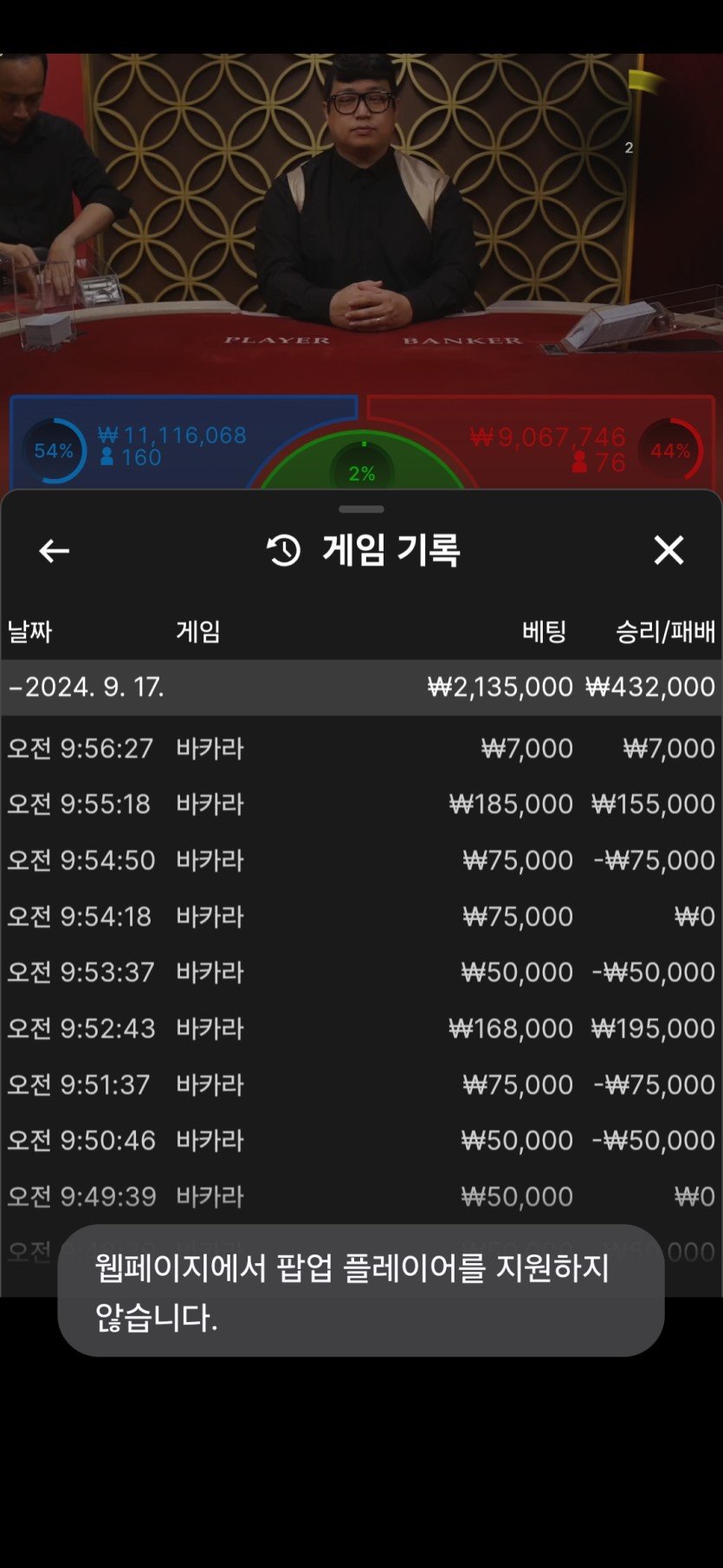Close the 게임 기록 panel
Screen dimensions: 723x1568
tap(668, 550)
